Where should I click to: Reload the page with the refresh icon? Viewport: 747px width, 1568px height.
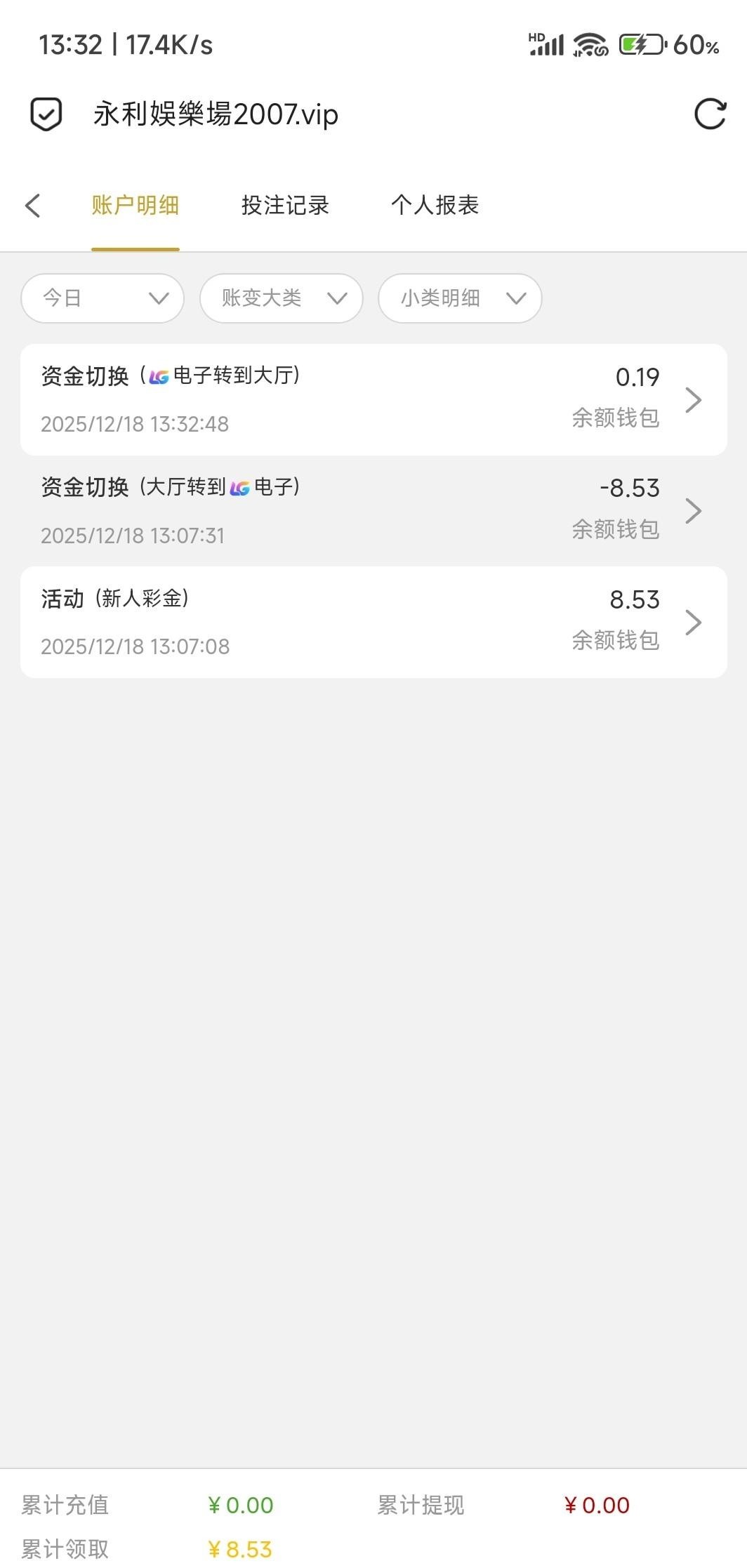pyautogui.click(x=709, y=114)
